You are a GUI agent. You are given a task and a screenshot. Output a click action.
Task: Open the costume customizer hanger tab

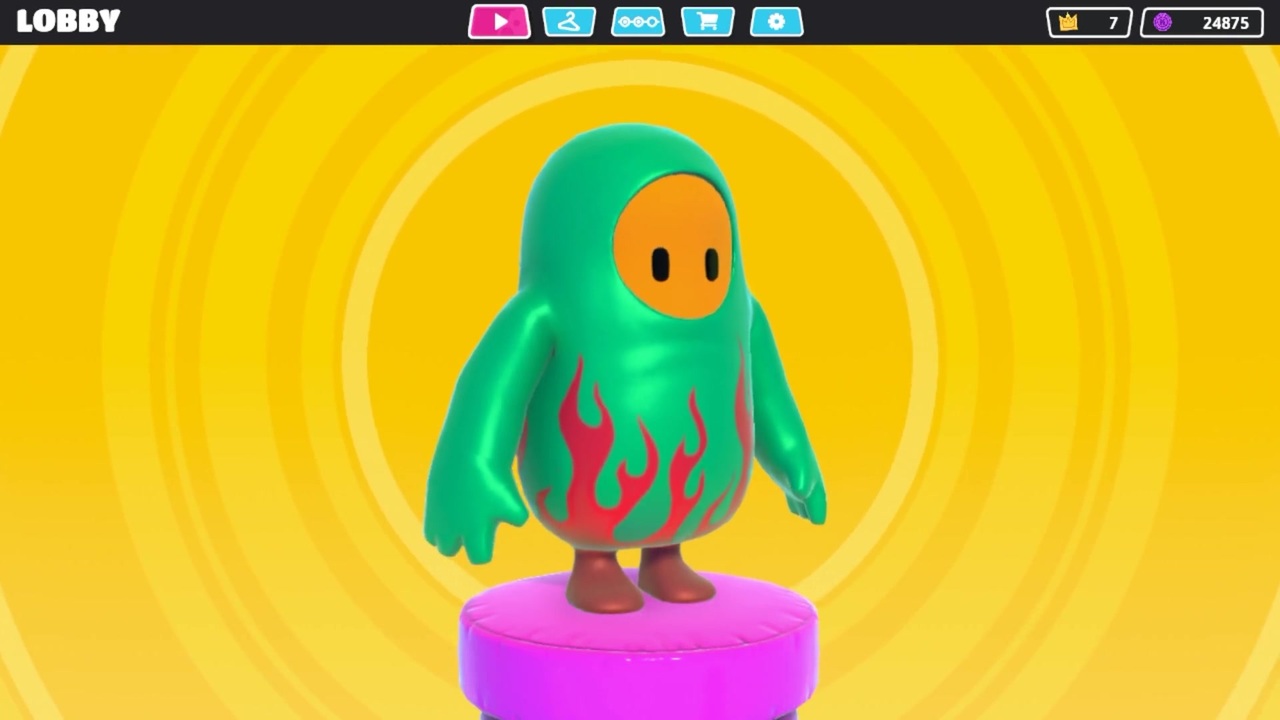tap(569, 22)
